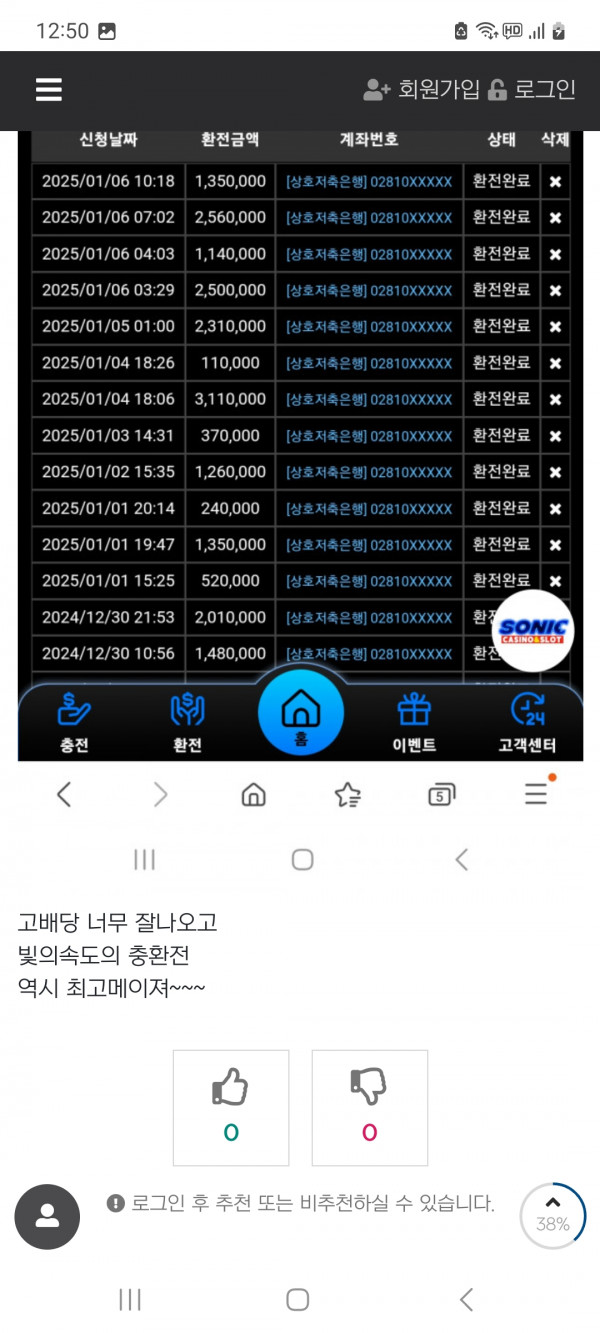Go back using system navigation bar

(466, 1299)
